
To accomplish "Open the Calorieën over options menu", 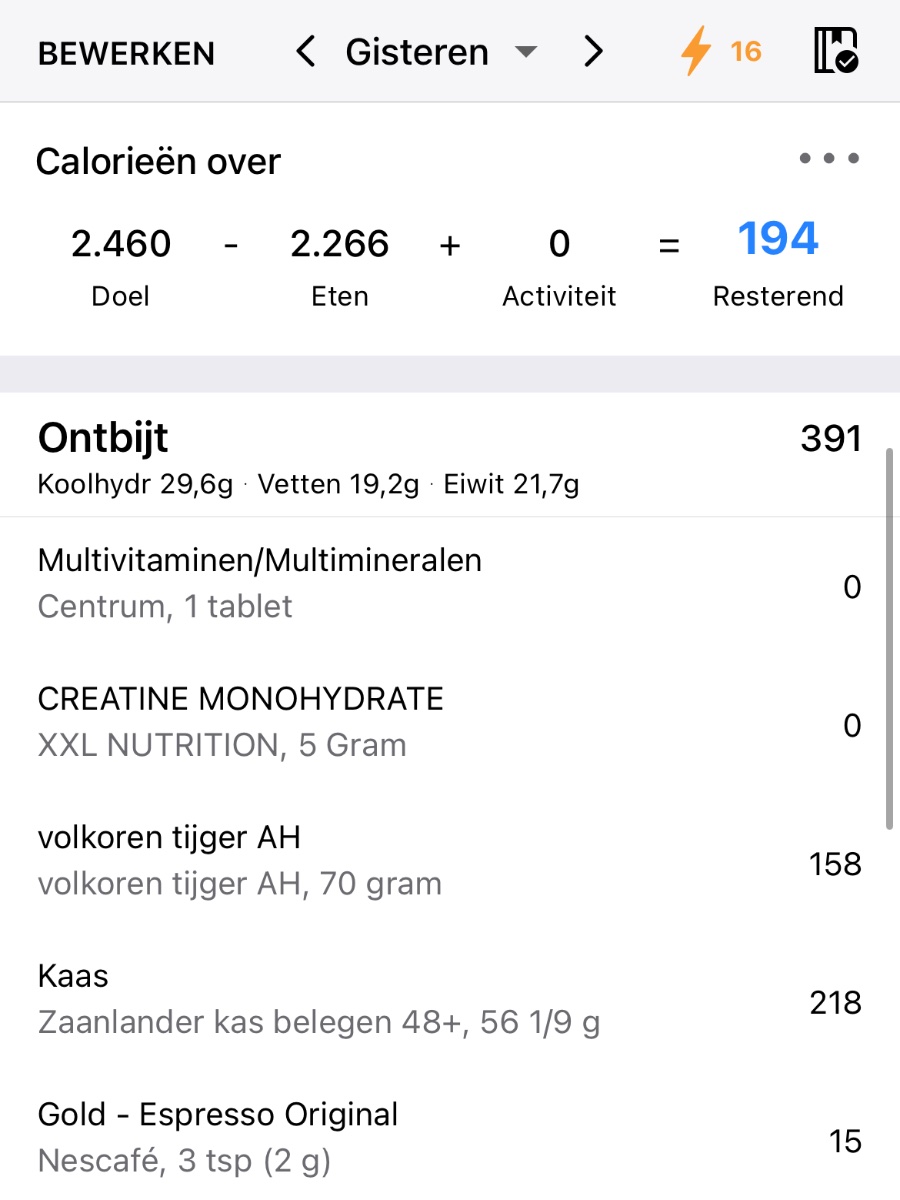I will click(829, 159).
